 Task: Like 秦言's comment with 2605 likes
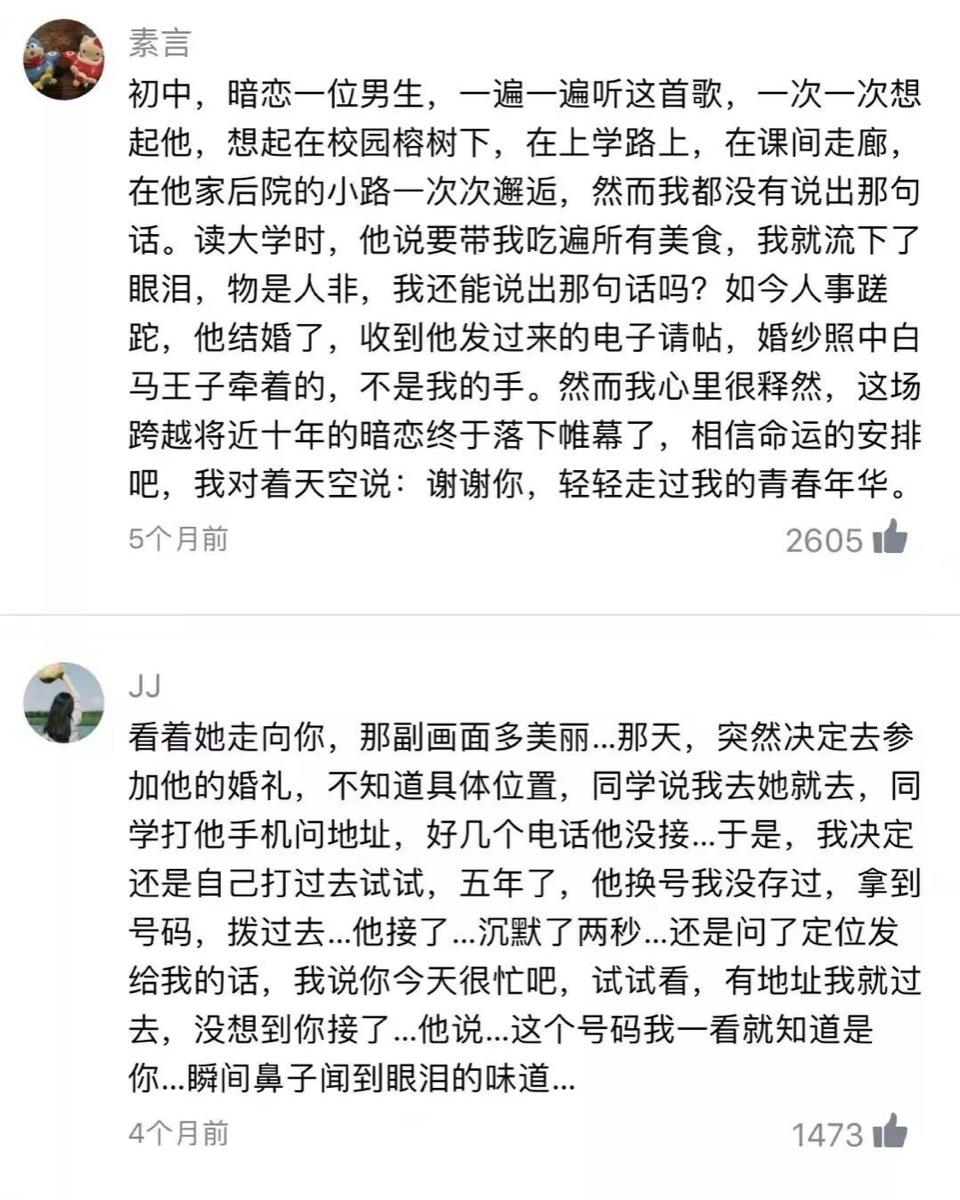click(890, 538)
